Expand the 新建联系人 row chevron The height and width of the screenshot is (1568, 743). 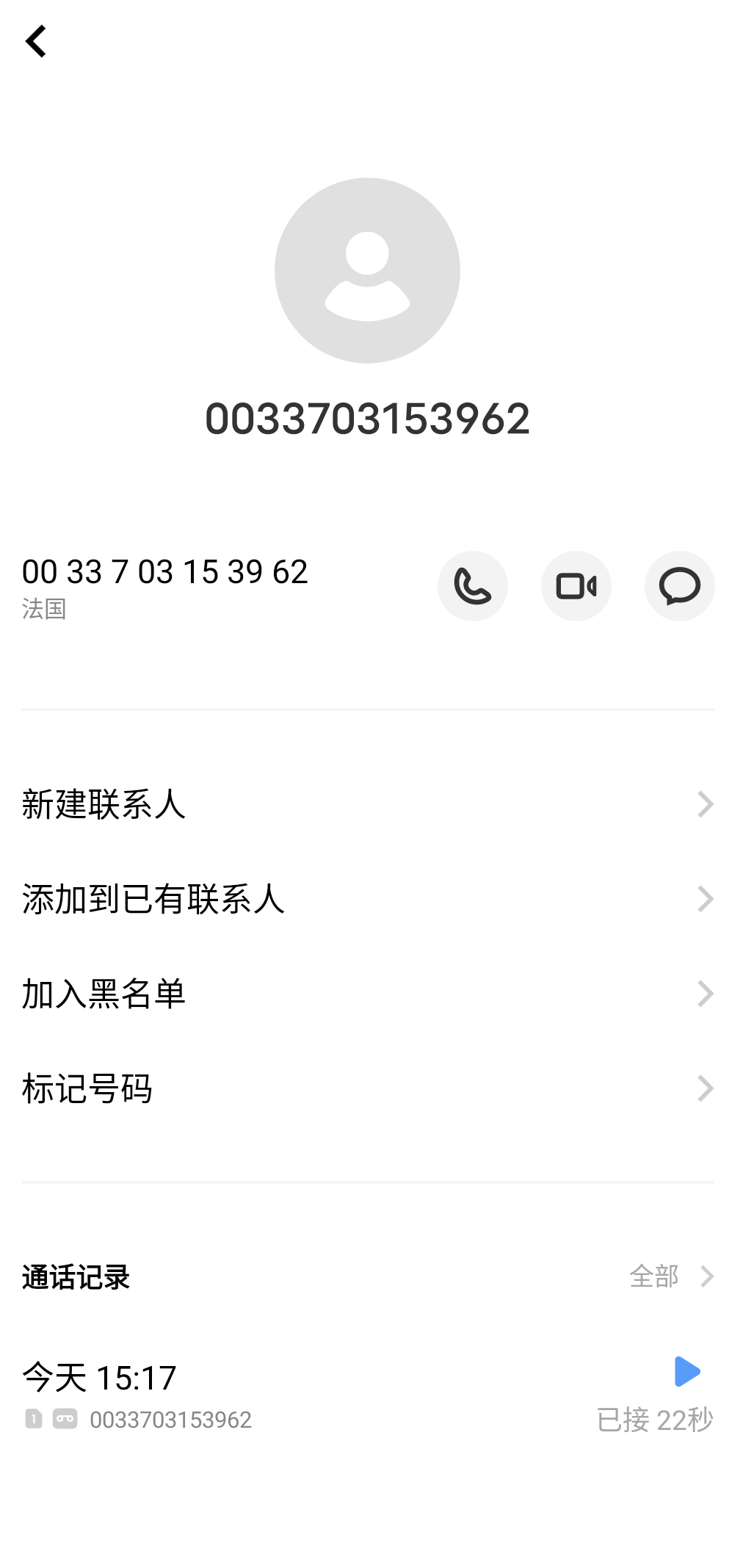pyautogui.click(x=705, y=803)
